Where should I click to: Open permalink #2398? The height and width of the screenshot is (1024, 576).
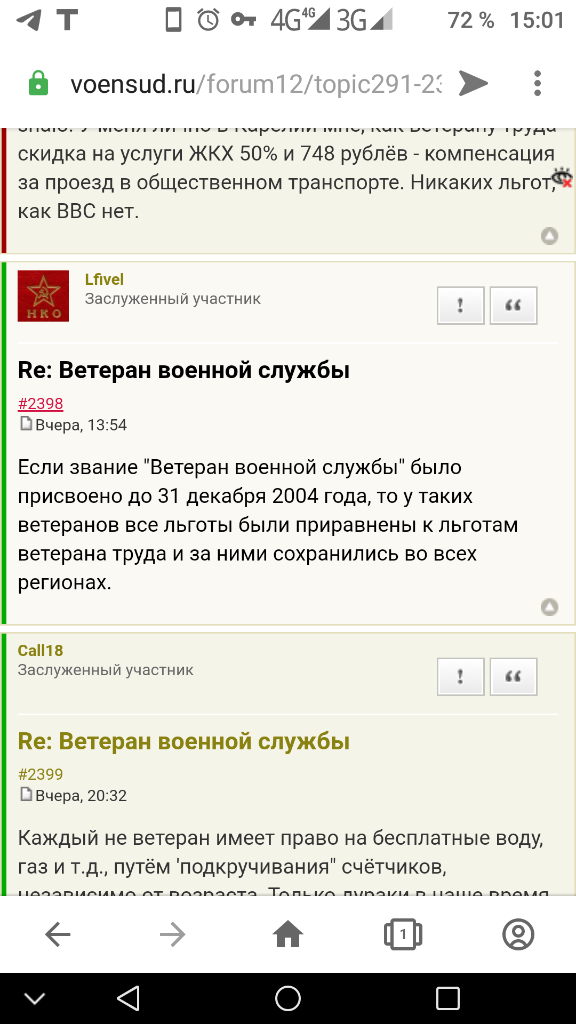tap(40, 404)
